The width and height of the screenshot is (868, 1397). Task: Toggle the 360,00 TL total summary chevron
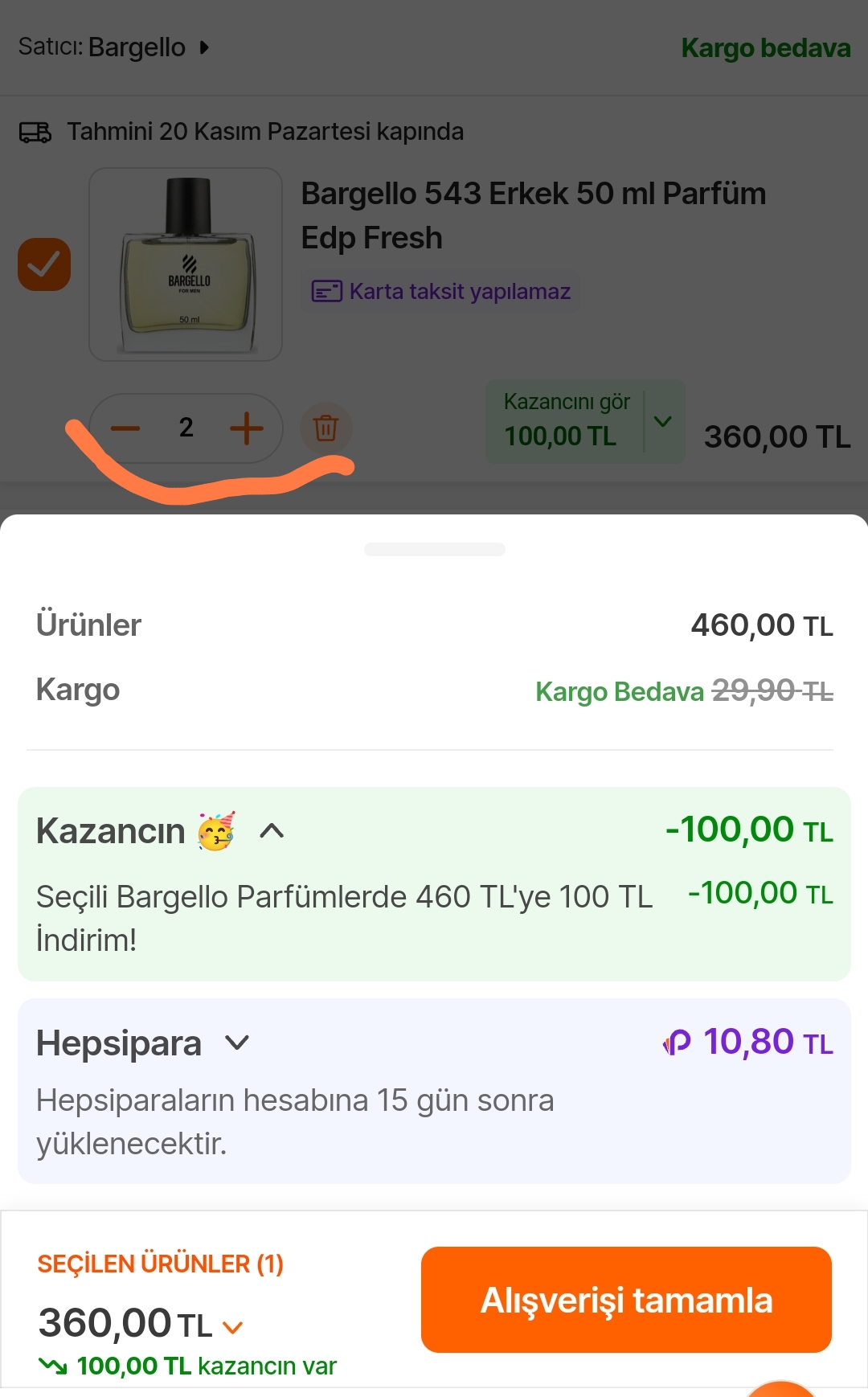point(233,1327)
